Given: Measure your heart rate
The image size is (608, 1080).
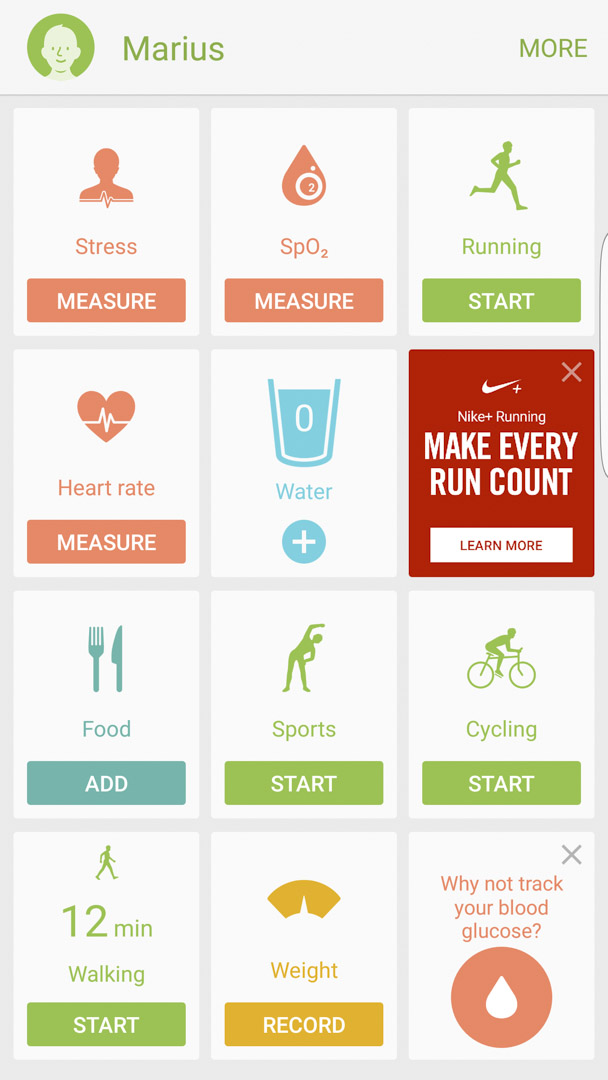Looking at the screenshot, I should click(106, 541).
